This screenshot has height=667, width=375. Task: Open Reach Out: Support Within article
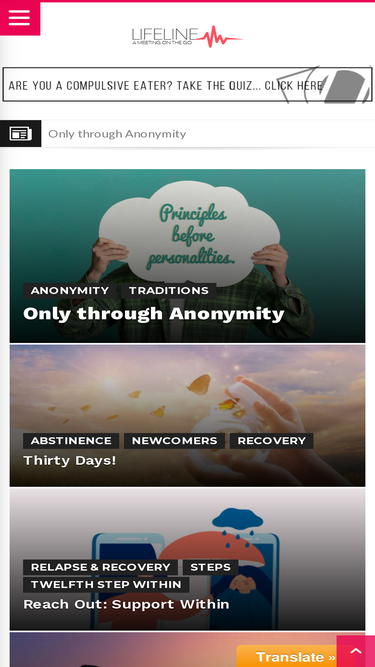click(126, 604)
